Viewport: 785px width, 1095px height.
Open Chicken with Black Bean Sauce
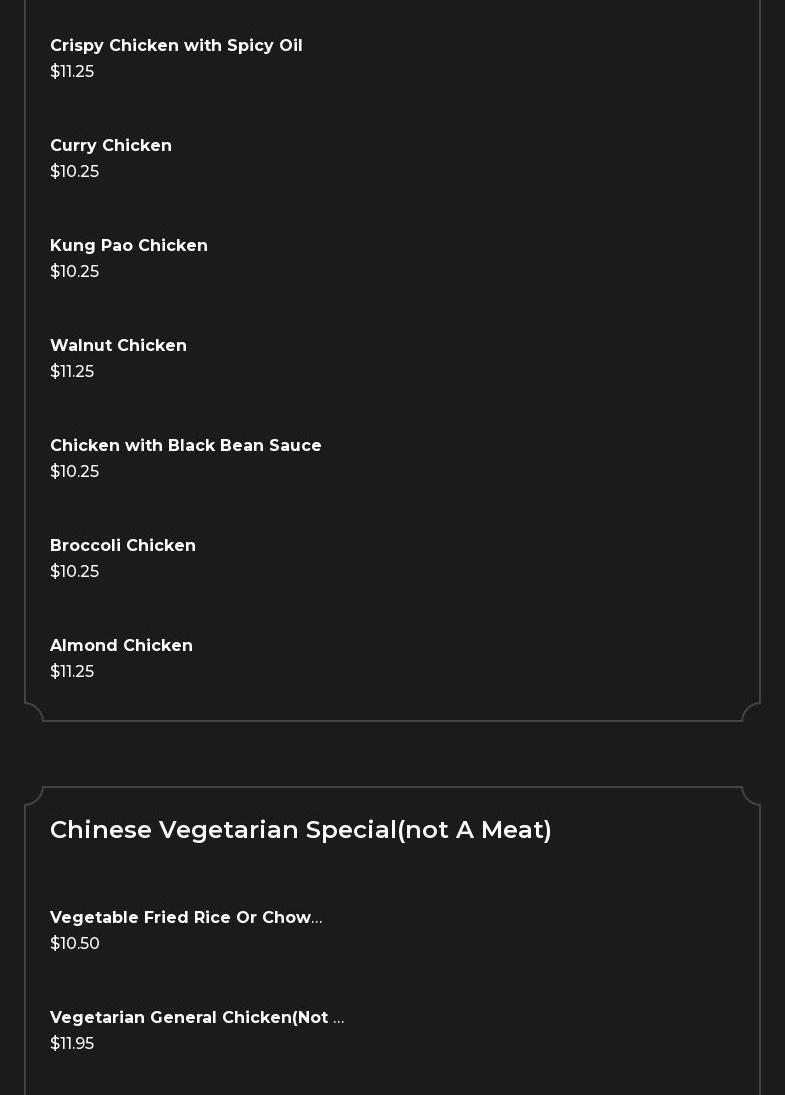[186, 446]
